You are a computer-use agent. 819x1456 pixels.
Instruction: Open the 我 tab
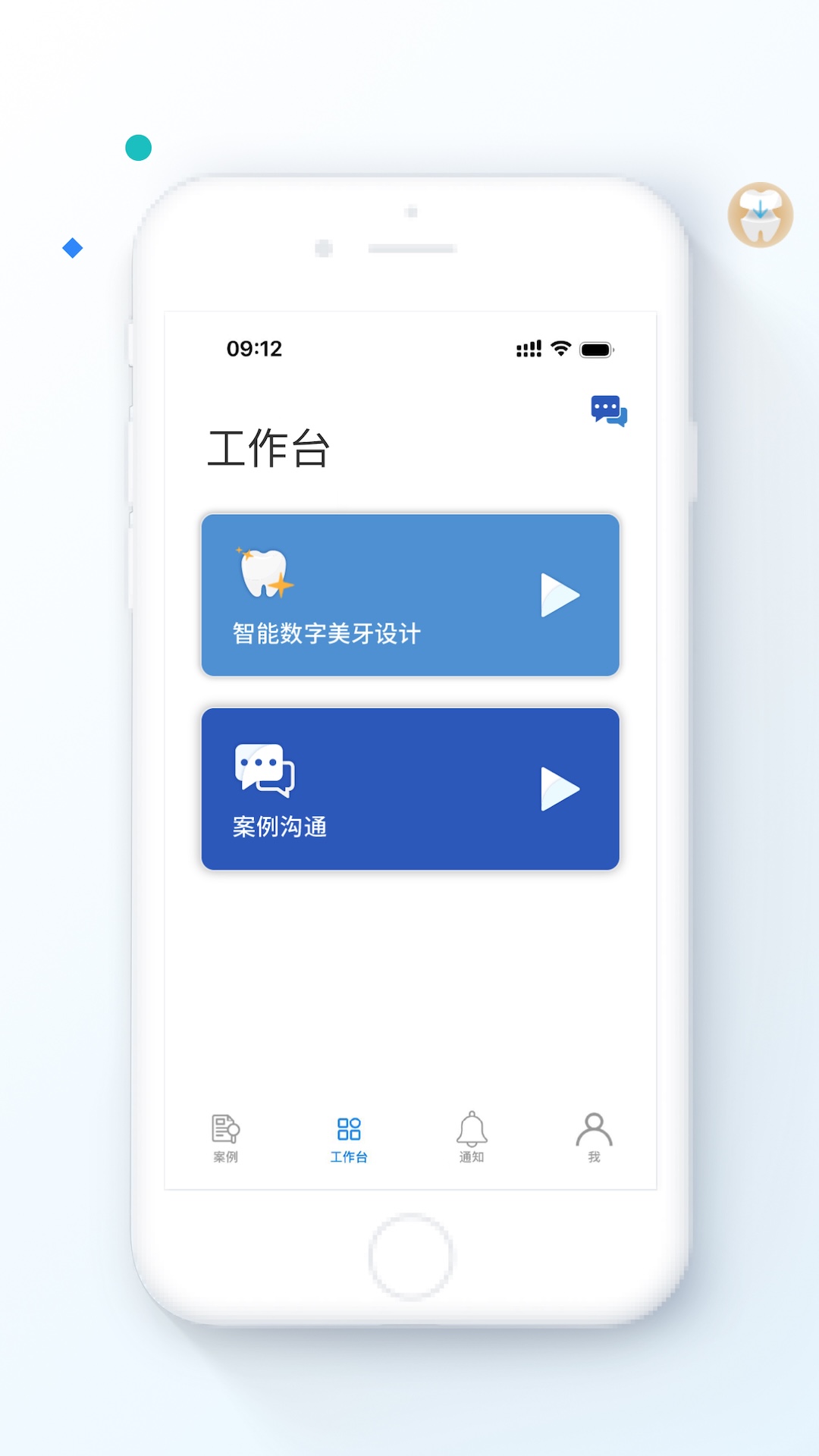(x=594, y=1139)
